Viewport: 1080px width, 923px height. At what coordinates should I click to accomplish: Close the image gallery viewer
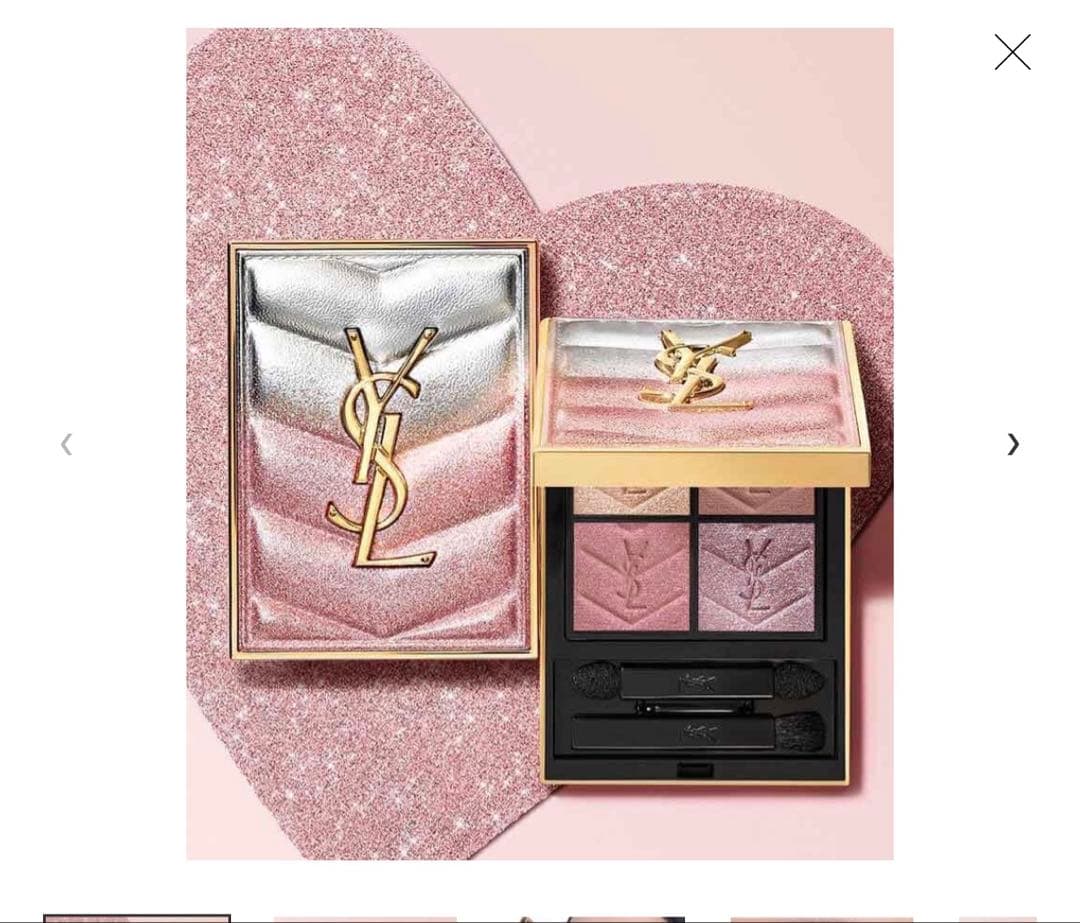coord(1012,52)
